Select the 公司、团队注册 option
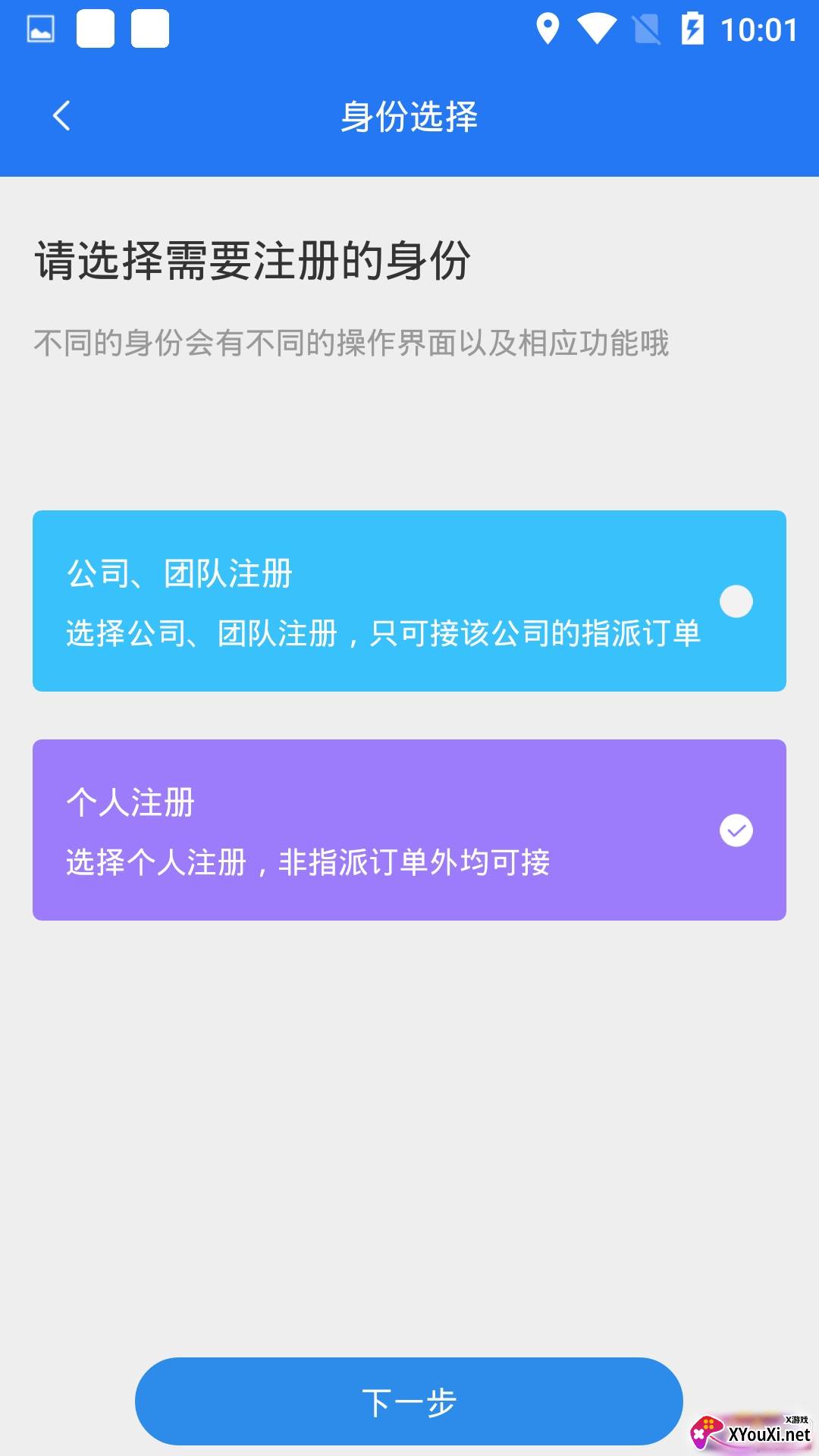This screenshot has width=819, height=1456. coord(409,601)
